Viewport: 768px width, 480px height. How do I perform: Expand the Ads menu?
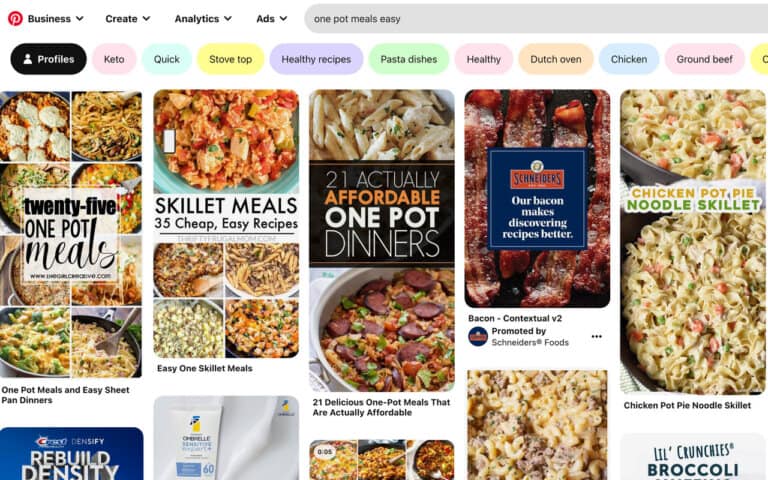(x=271, y=18)
